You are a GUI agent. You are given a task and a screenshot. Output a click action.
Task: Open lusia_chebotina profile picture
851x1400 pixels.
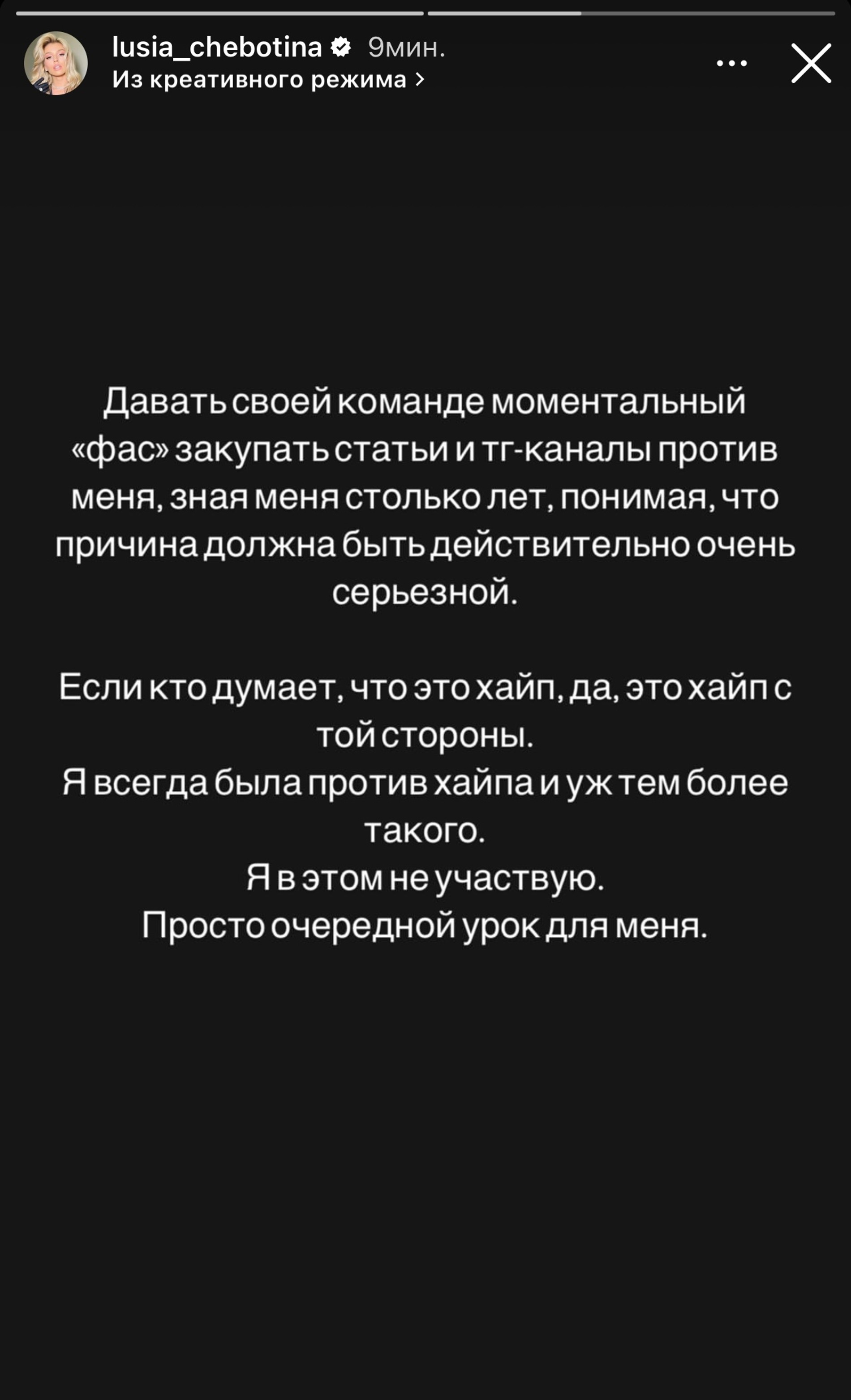pyautogui.click(x=56, y=63)
